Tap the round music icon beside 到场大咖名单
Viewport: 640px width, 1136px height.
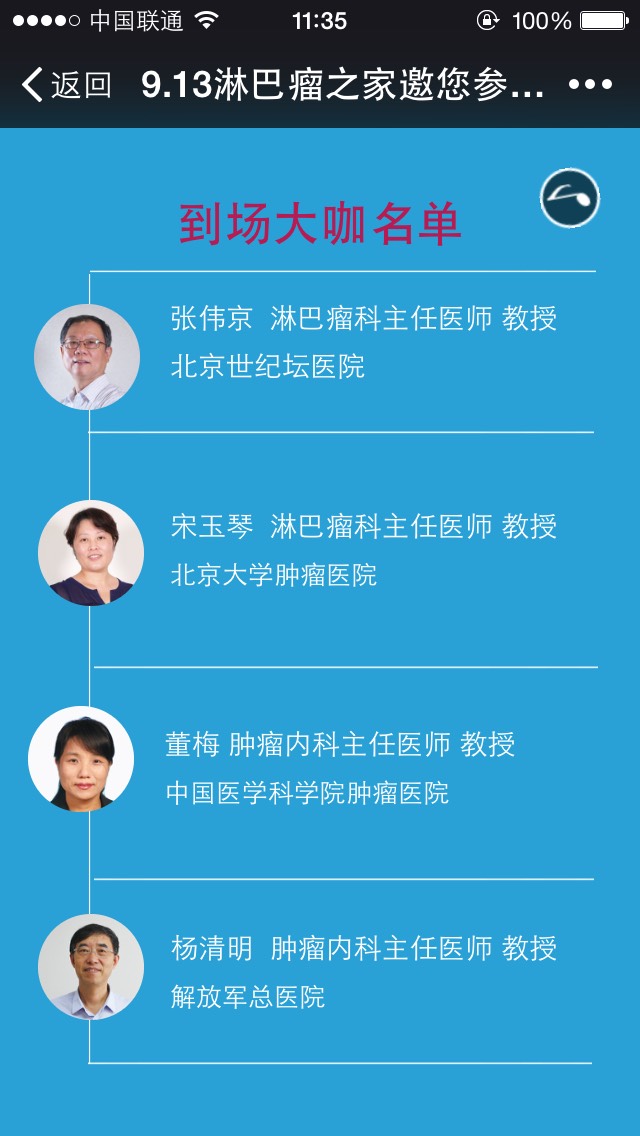click(x=569, y=197)
